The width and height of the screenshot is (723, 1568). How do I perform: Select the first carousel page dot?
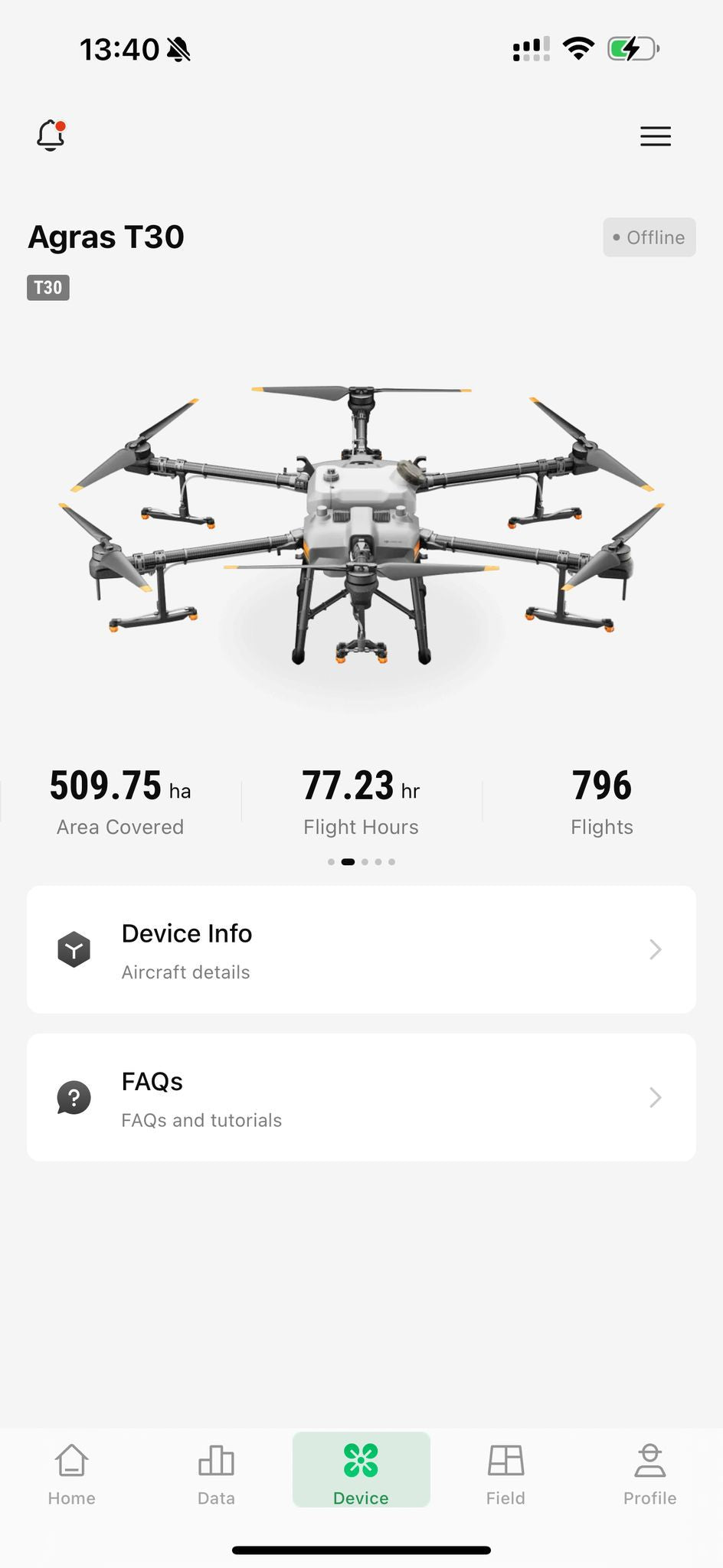[330, 861]
